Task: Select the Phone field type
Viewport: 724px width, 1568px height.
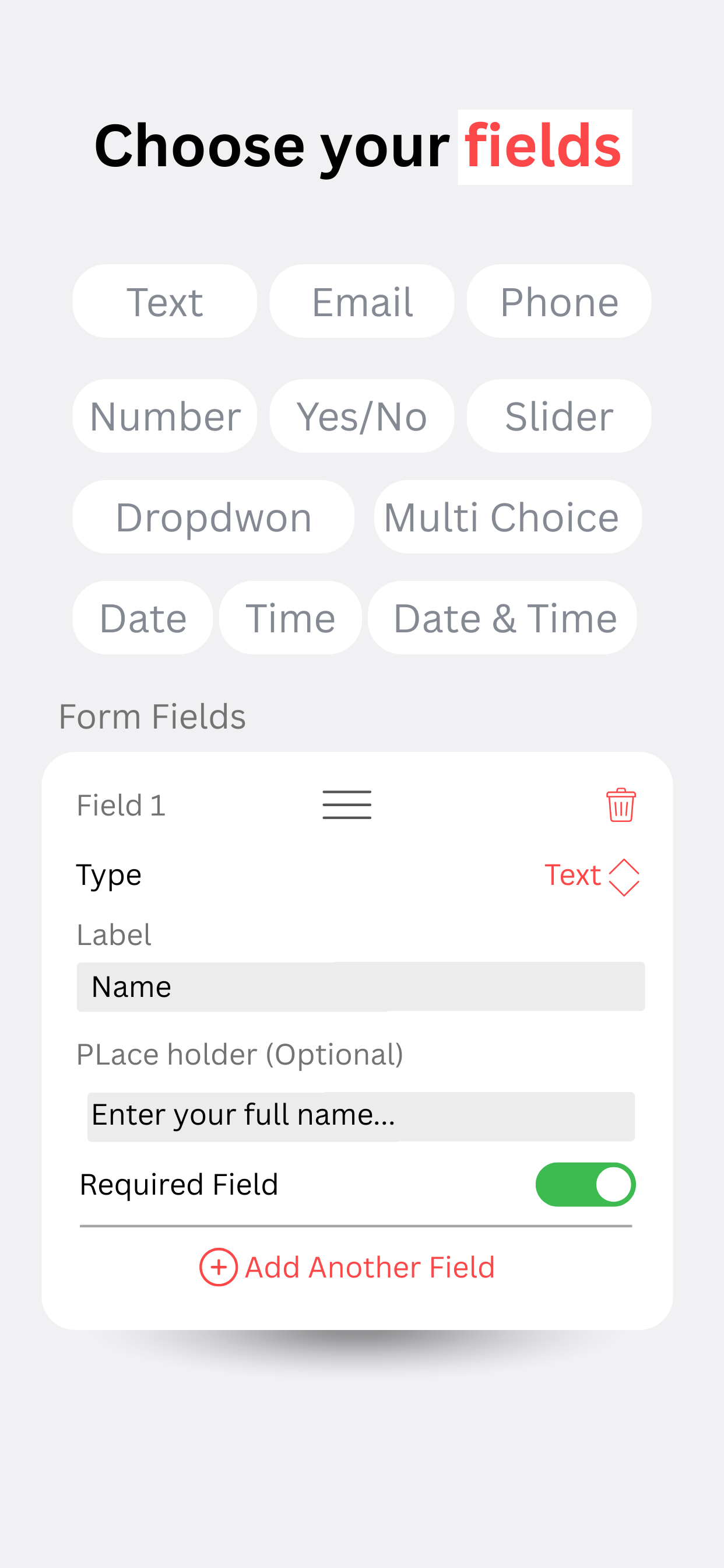Action: pos(558,302)
